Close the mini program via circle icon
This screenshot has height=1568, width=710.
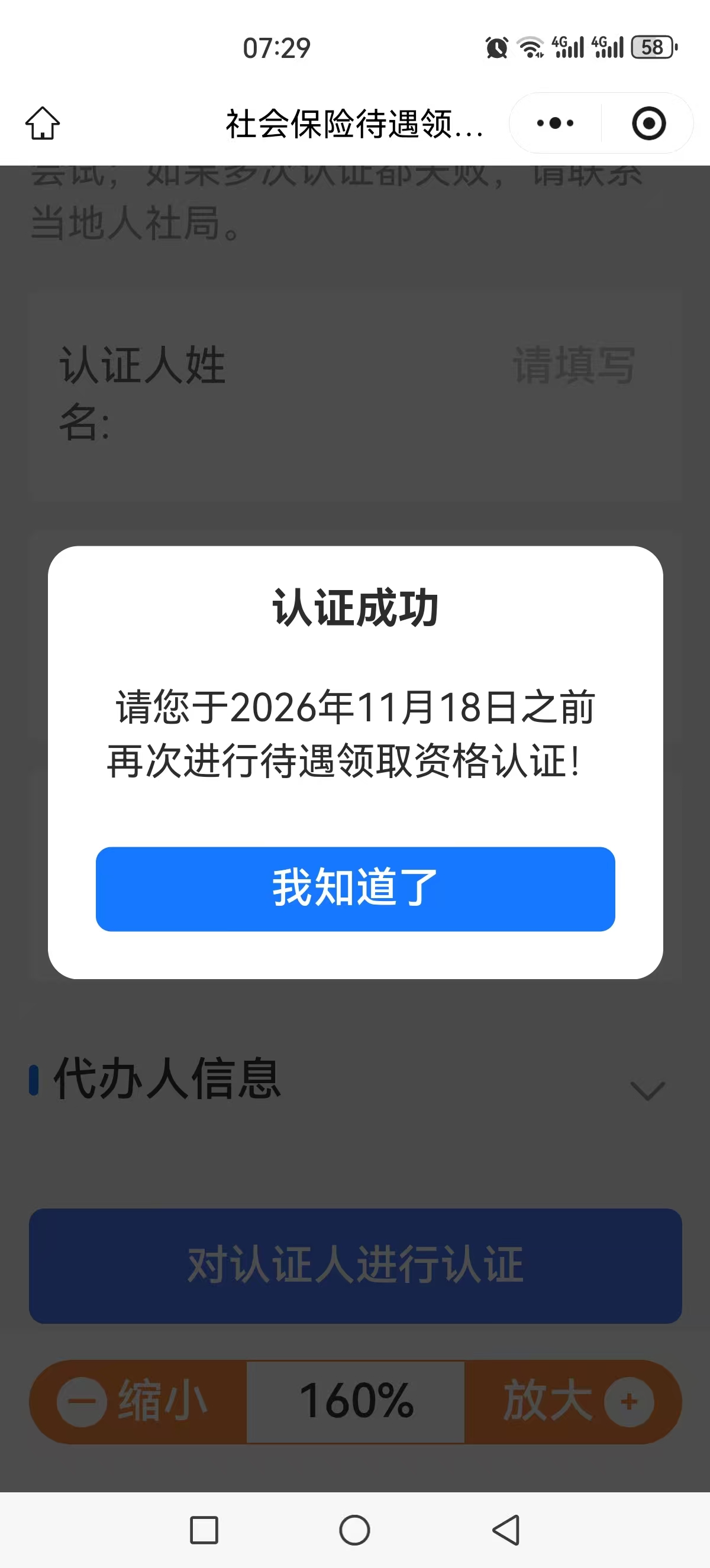(x=648, y=124)
